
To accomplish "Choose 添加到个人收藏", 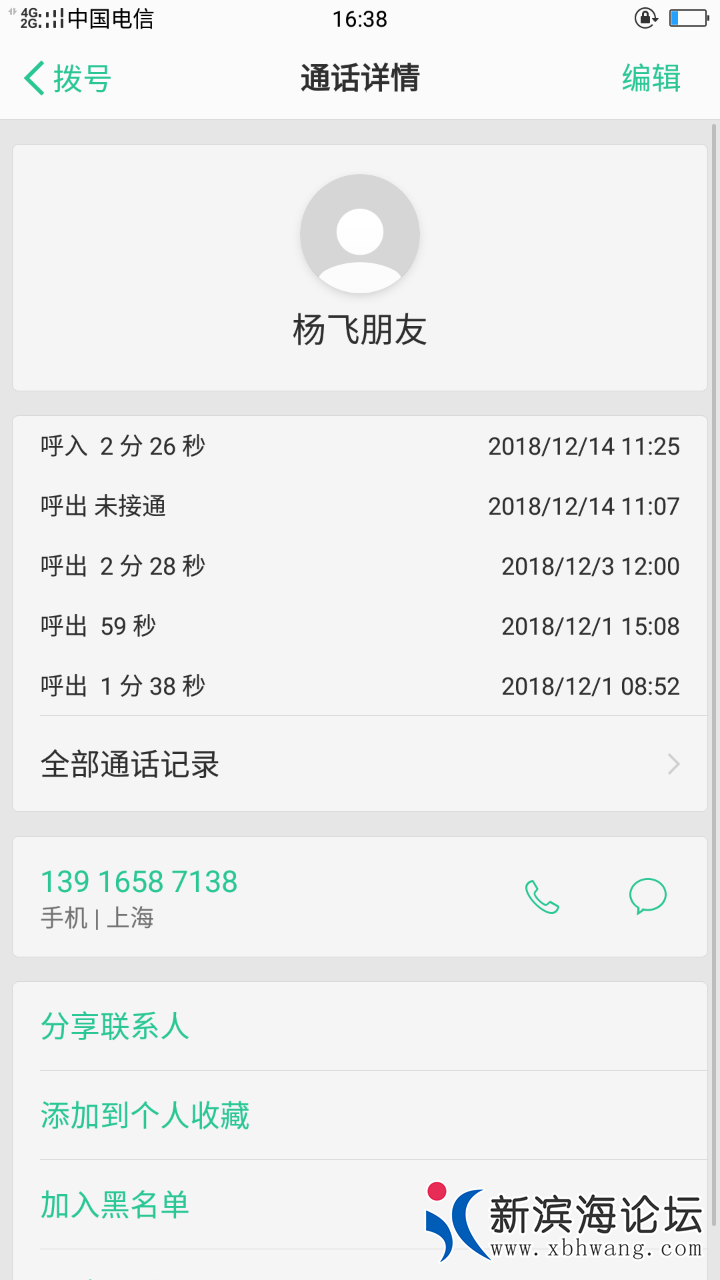I will click(145, 1115).
